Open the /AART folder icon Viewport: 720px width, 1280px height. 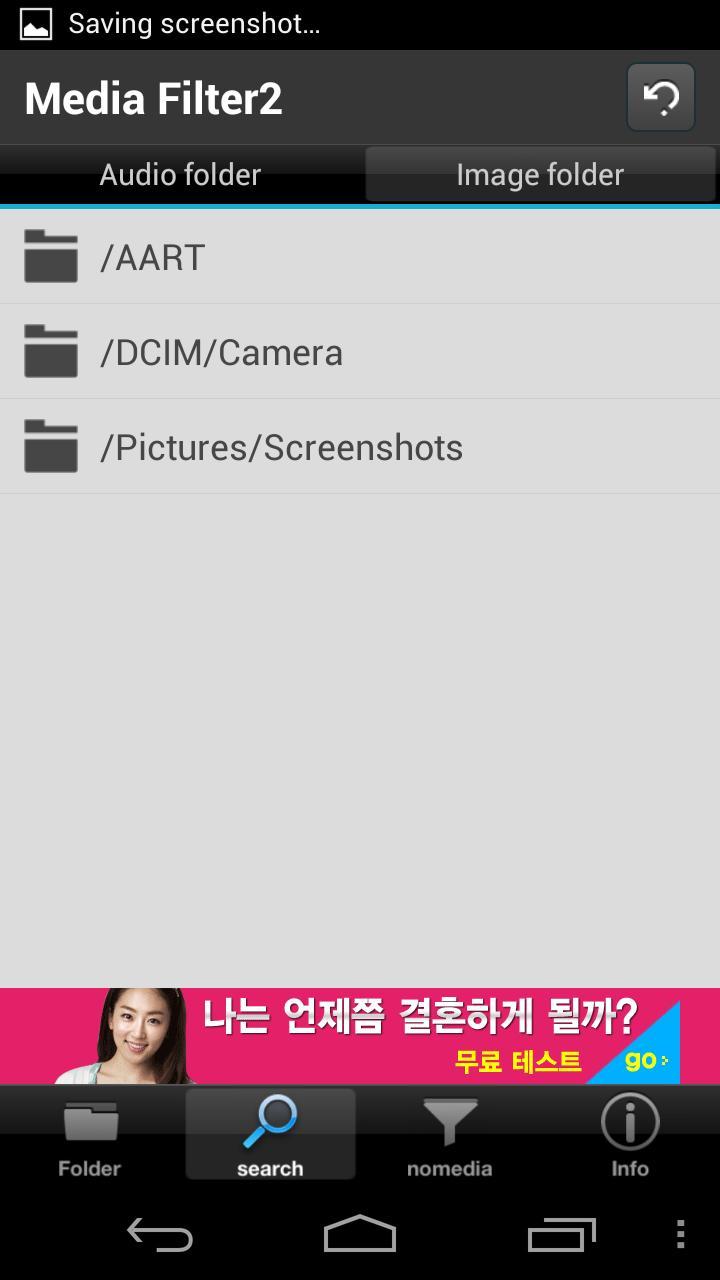tap(50, 257)
